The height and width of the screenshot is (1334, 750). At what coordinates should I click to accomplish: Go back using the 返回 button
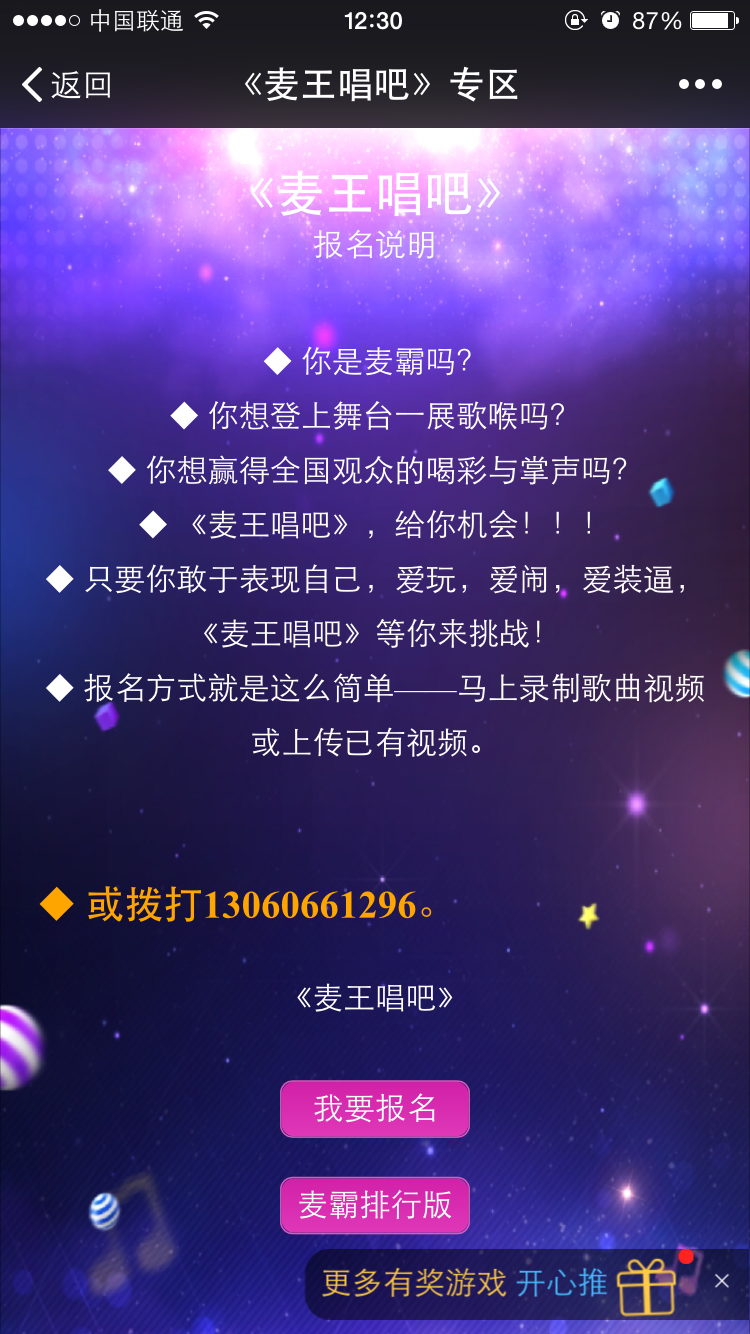coord(66,85)
